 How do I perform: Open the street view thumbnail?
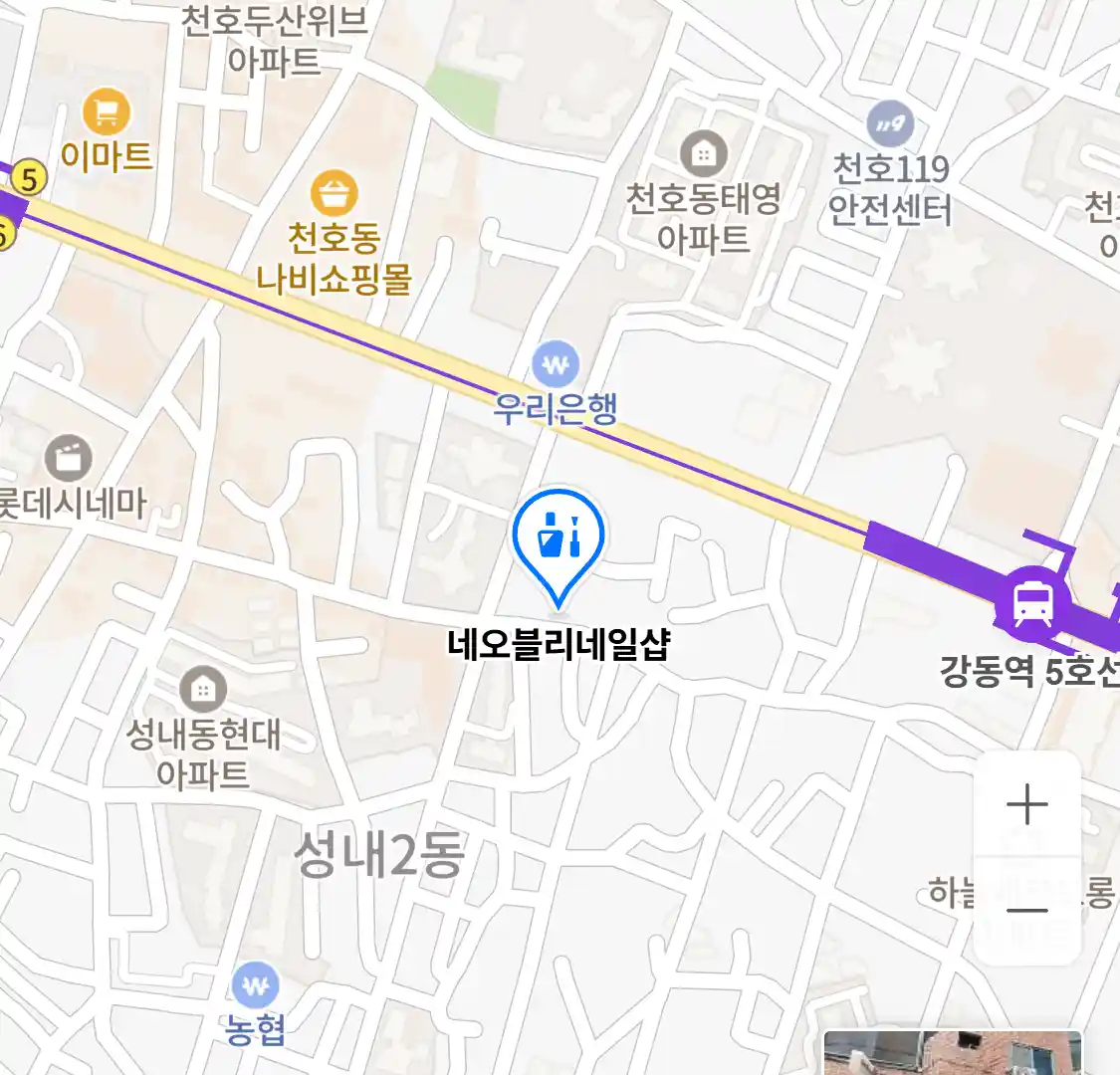952,1053
